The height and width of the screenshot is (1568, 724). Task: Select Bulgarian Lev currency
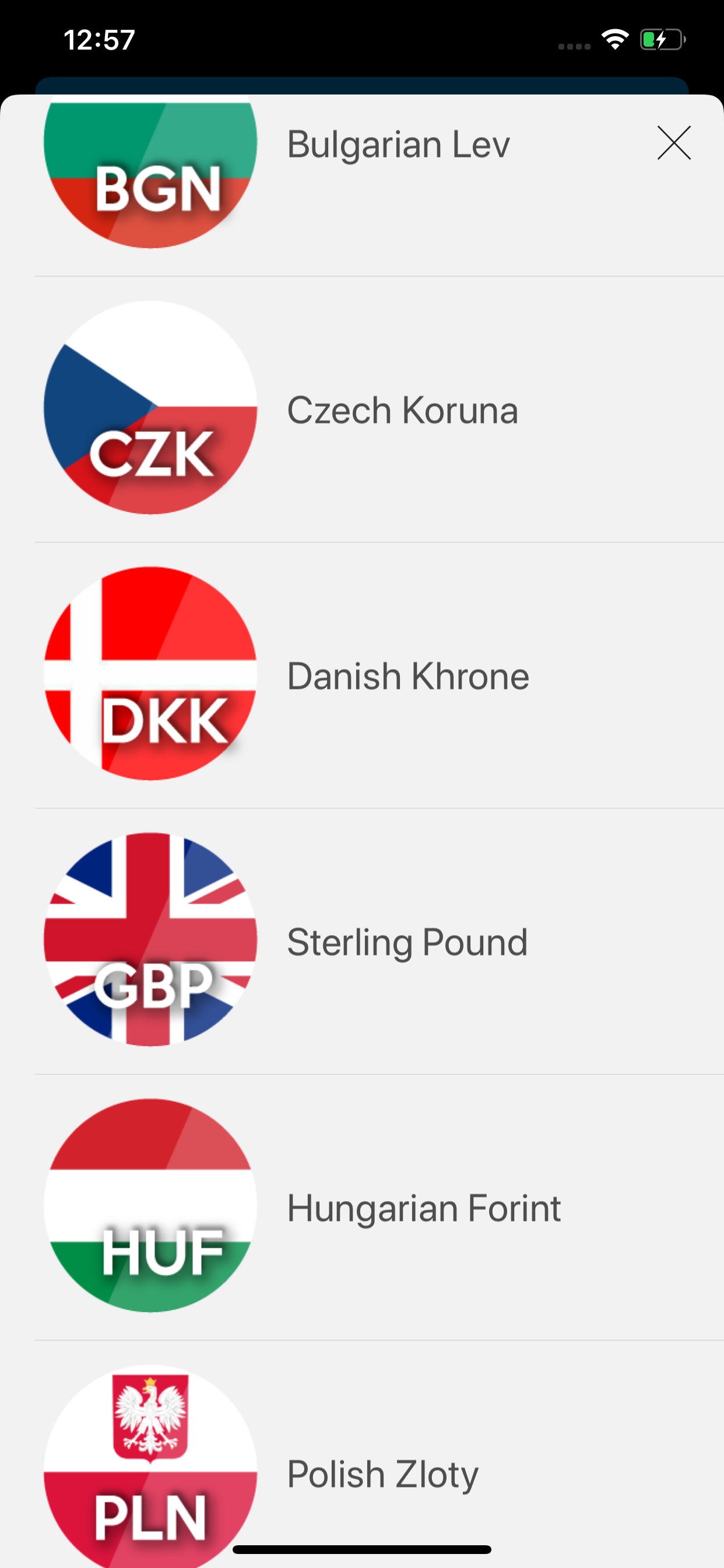(362, 185)
